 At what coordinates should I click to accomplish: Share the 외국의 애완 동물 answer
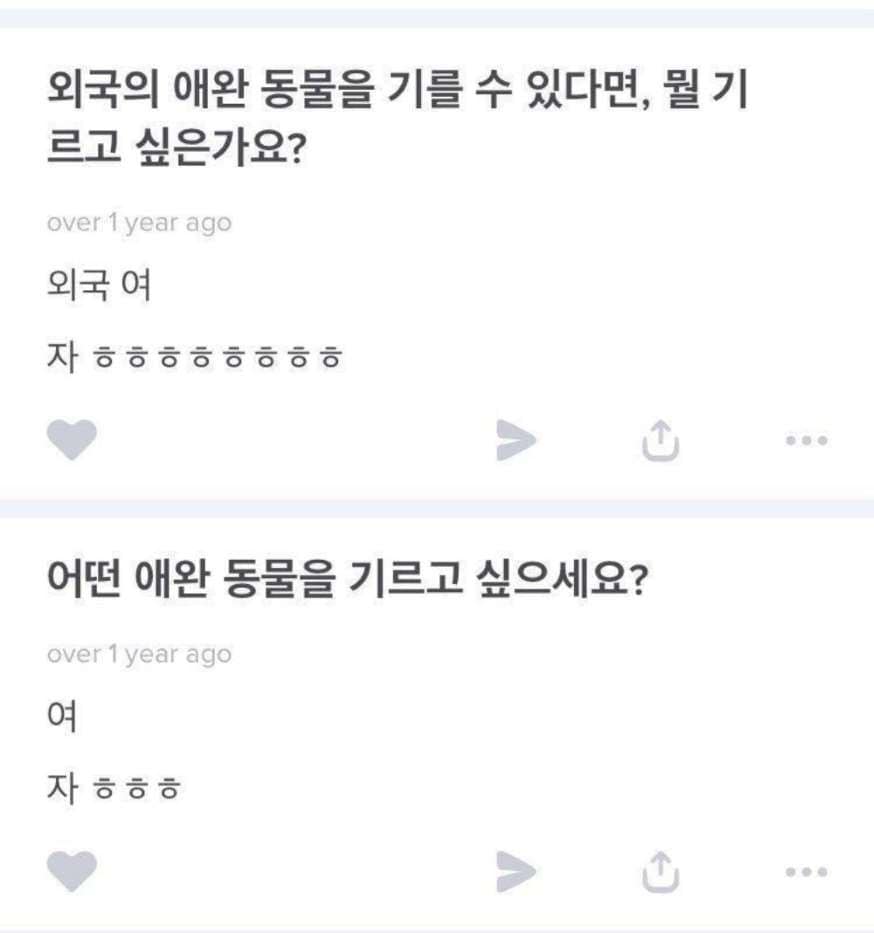pos(660,439)
